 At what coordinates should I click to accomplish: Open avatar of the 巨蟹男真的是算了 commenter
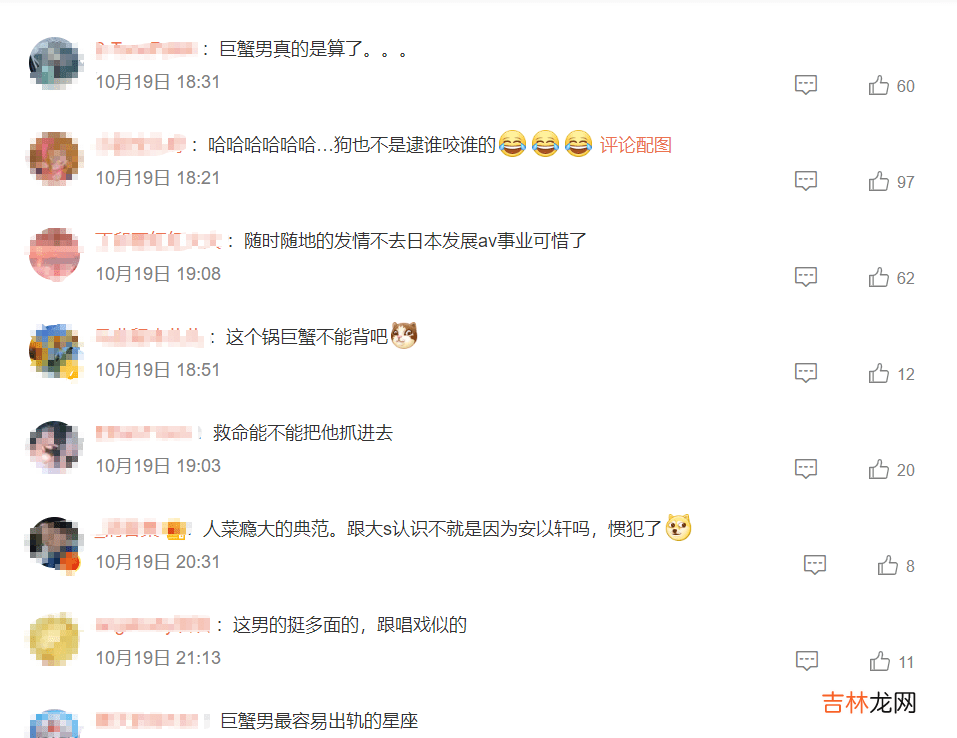tap(55, 63)
